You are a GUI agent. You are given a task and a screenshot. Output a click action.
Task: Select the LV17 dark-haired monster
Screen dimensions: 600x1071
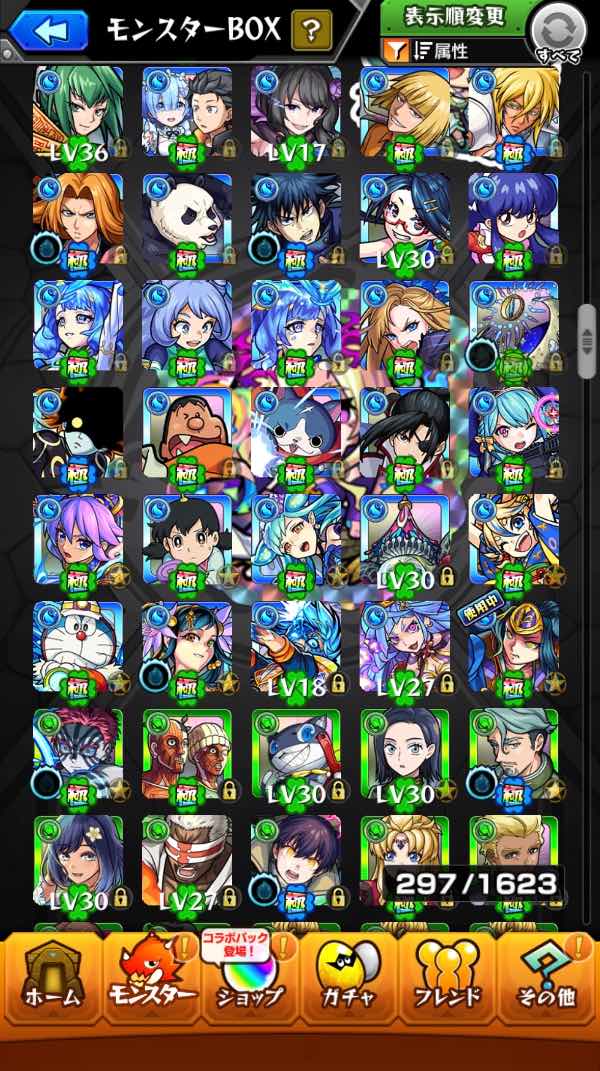click(x=295, y=112)
